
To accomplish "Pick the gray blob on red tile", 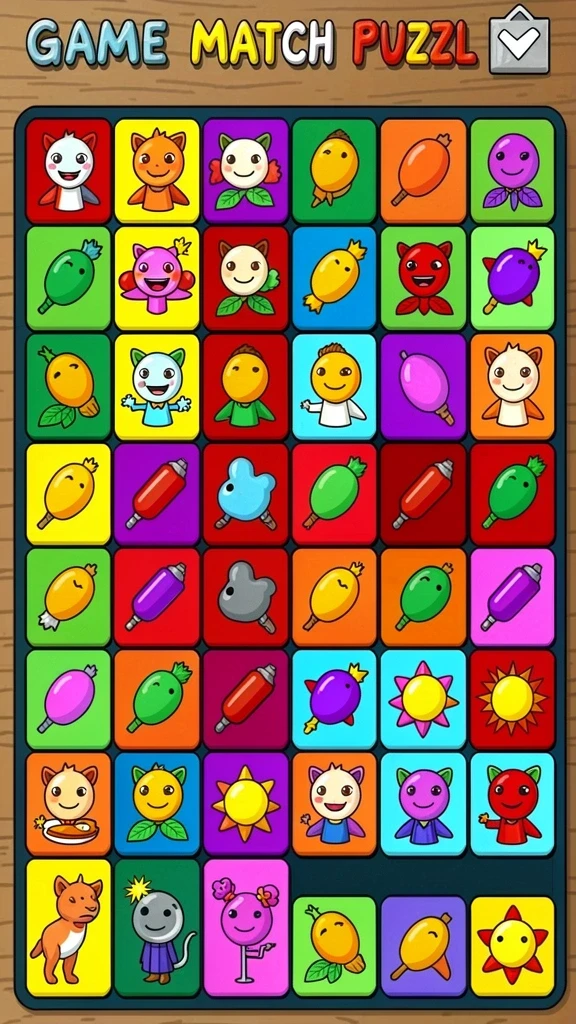I will click(x=246, y=598).
